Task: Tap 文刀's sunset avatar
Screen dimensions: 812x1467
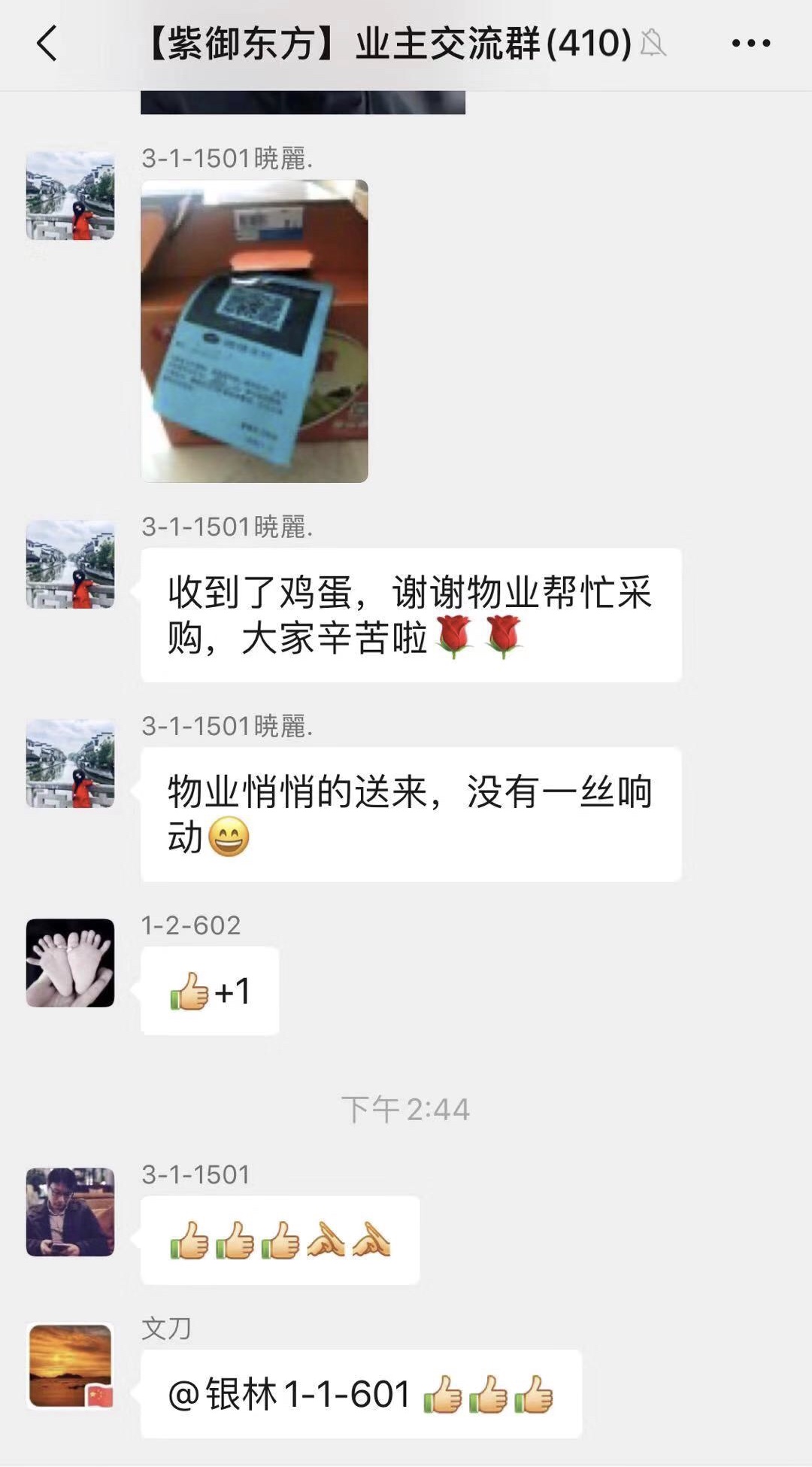Action: pyautogui.click(x=71, y=1365)
